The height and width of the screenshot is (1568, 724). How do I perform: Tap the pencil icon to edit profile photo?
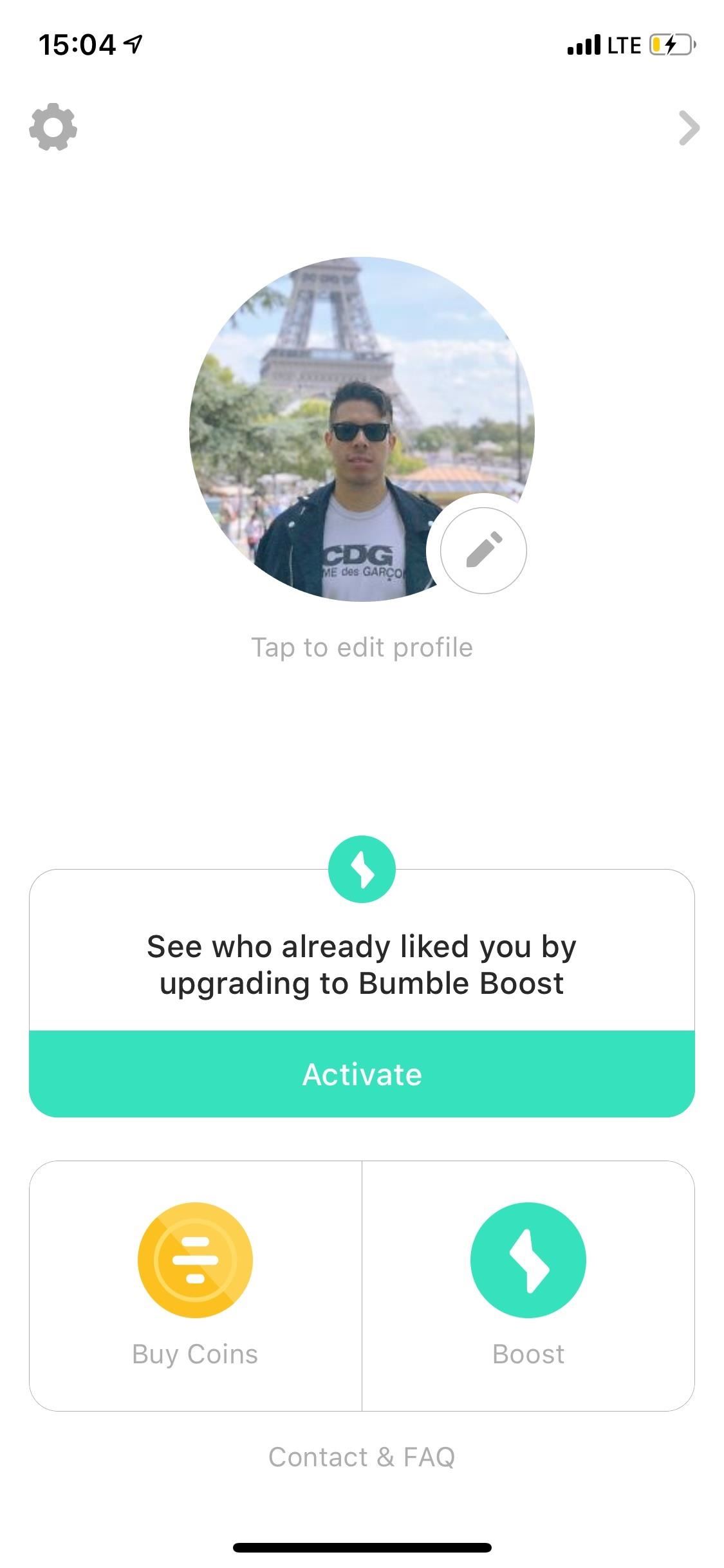click(483, 552)
